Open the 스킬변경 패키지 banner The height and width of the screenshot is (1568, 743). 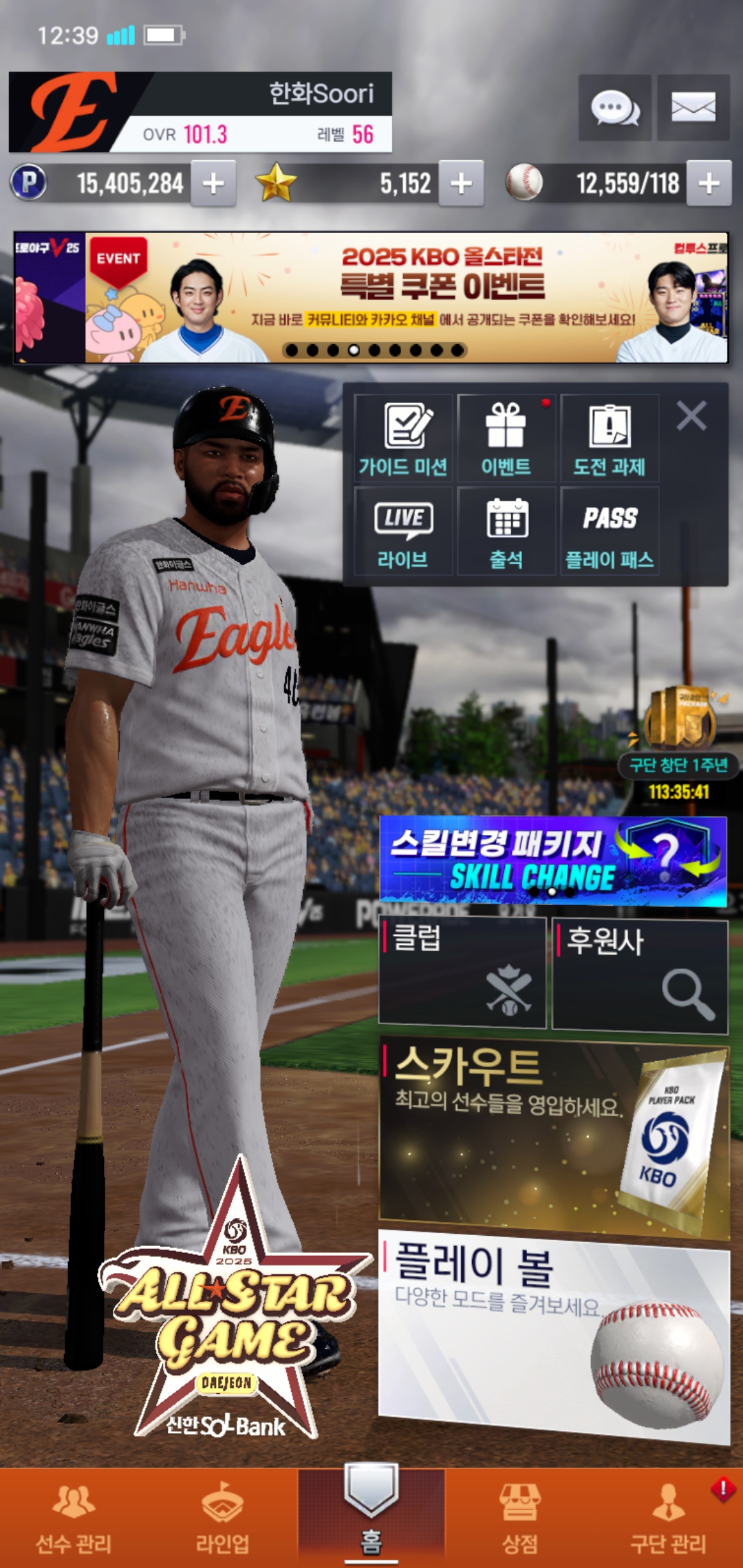click(x=552, y=861)
